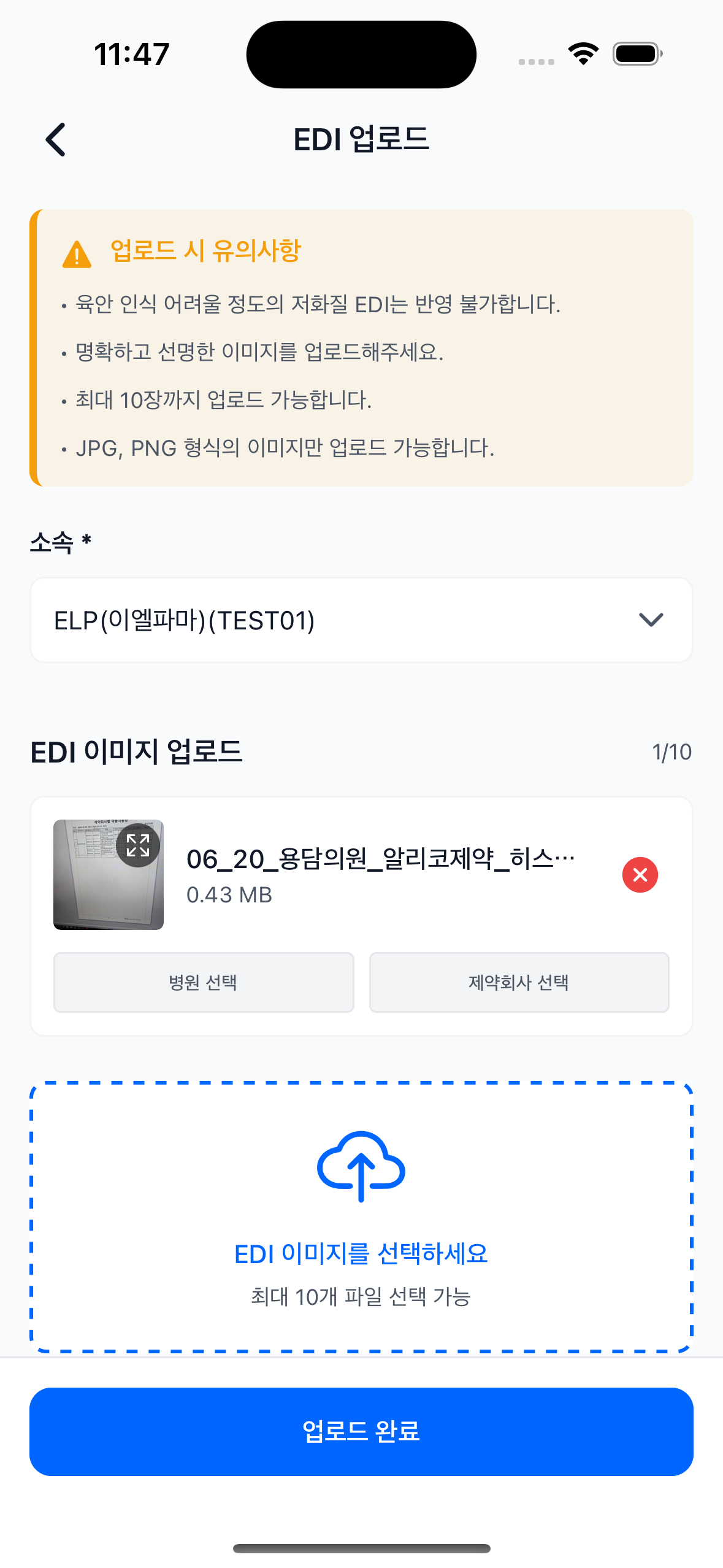Go back from the EDI 업로드 screen
Image resolution: width=723 pixels, height=1568 pixels.
tap(56, 140)
